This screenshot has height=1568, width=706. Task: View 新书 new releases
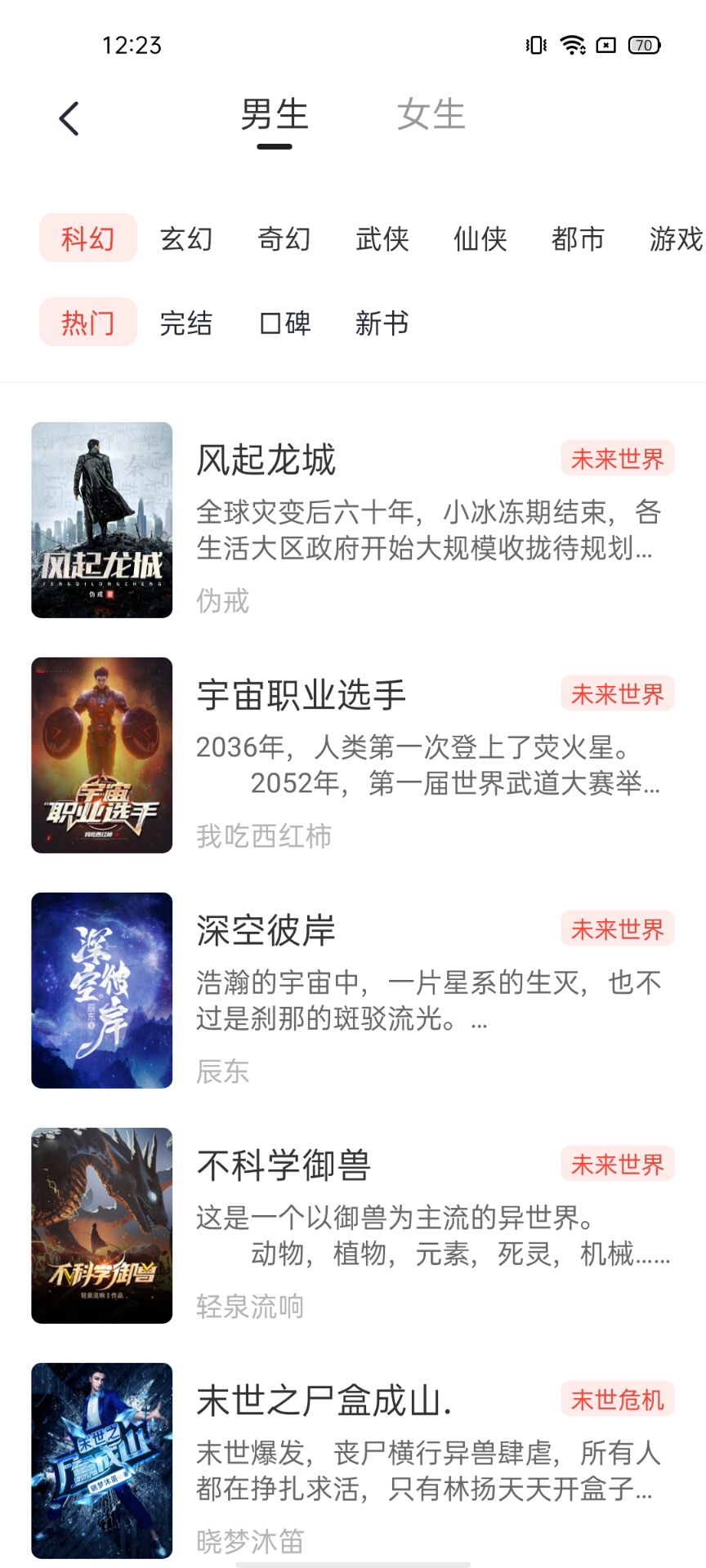point(382,323)
